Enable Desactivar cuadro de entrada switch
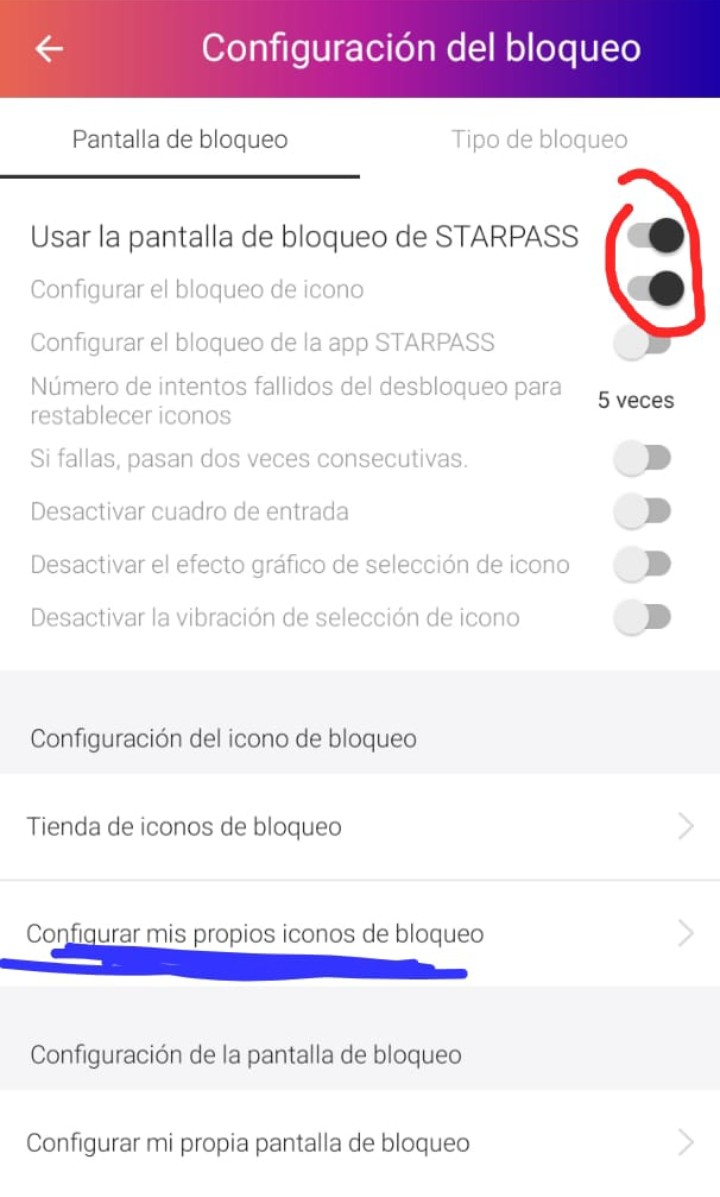This screenshot has width=720, height=1197. pyautogui.click(x=642, y=512)
